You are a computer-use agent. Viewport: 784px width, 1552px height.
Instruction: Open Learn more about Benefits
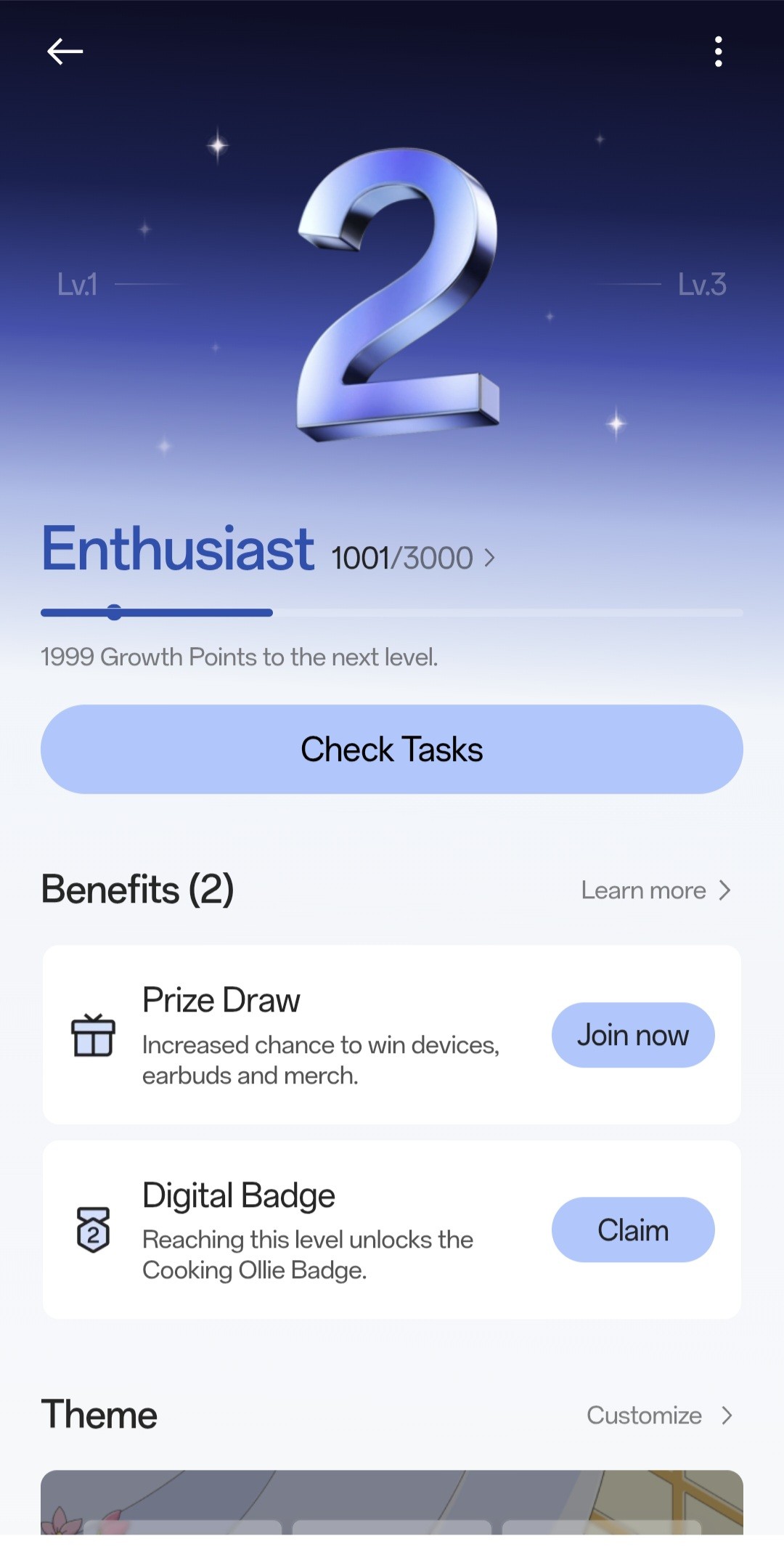coord(656,890)
